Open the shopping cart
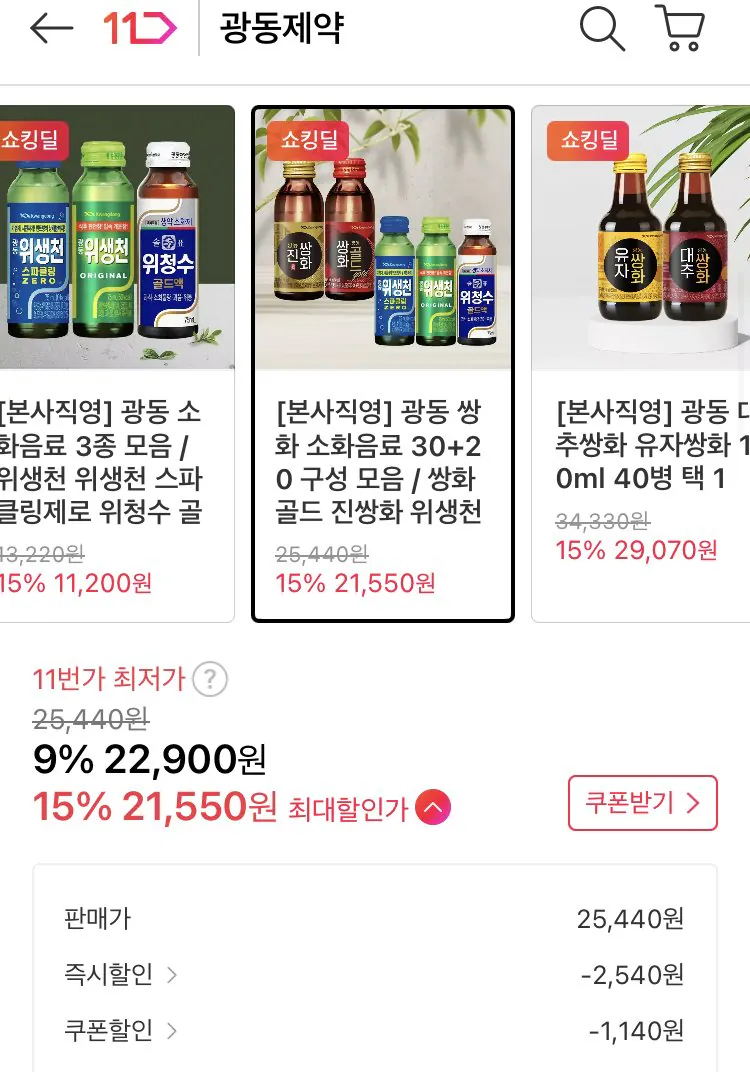Image resolution: width=750 pixels, height=1072 pixels. [x=680, y=28]
